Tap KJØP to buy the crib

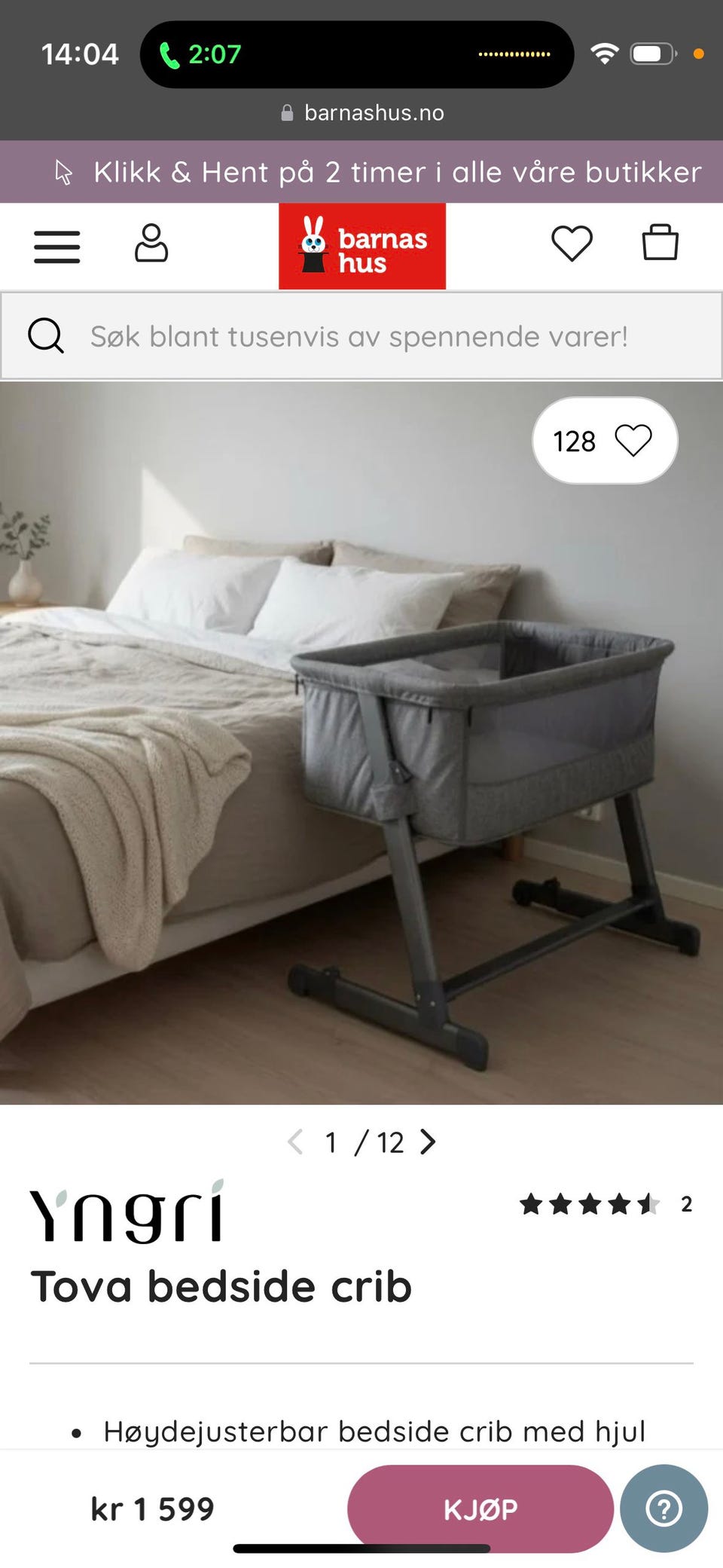click(480, 1508)
